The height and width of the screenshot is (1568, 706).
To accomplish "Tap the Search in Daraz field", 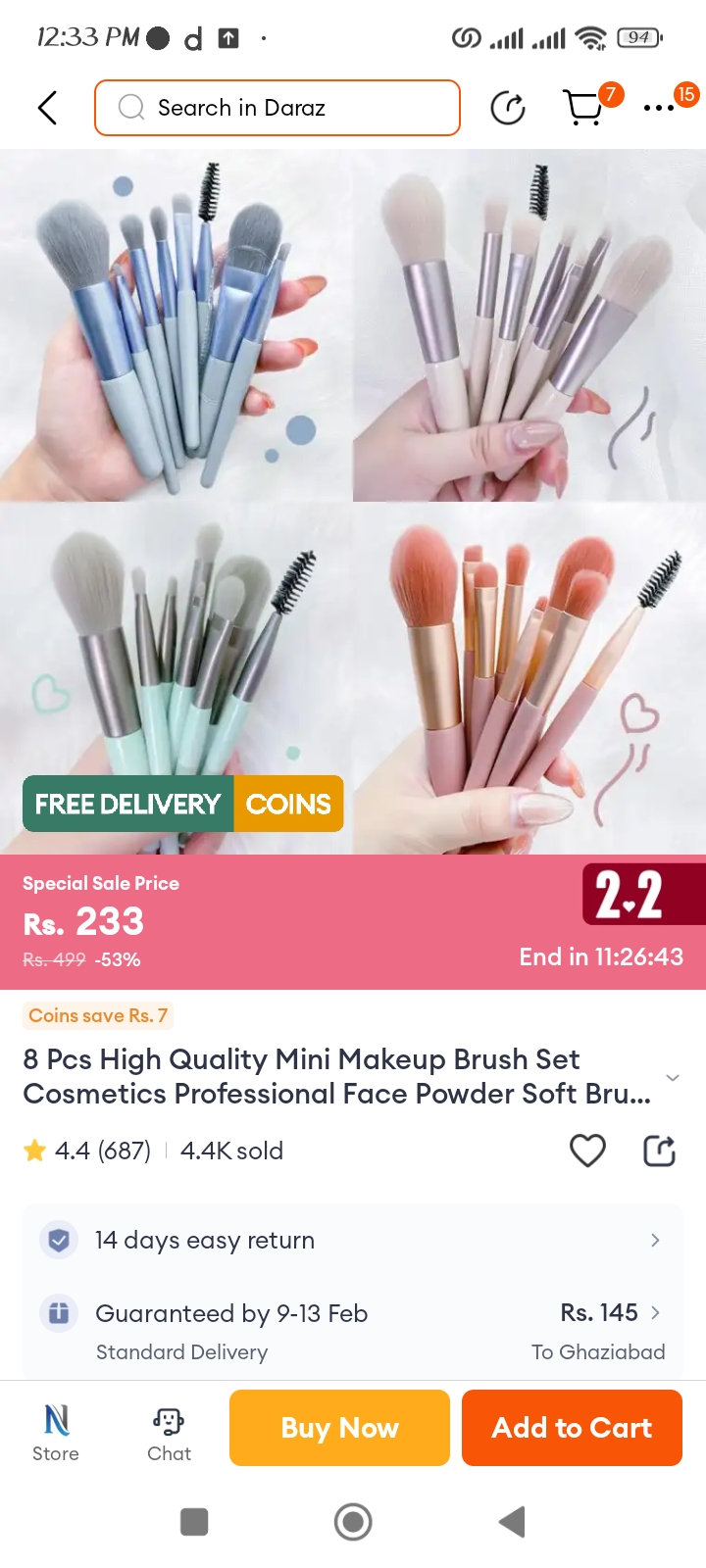I will tap(277, 108).
